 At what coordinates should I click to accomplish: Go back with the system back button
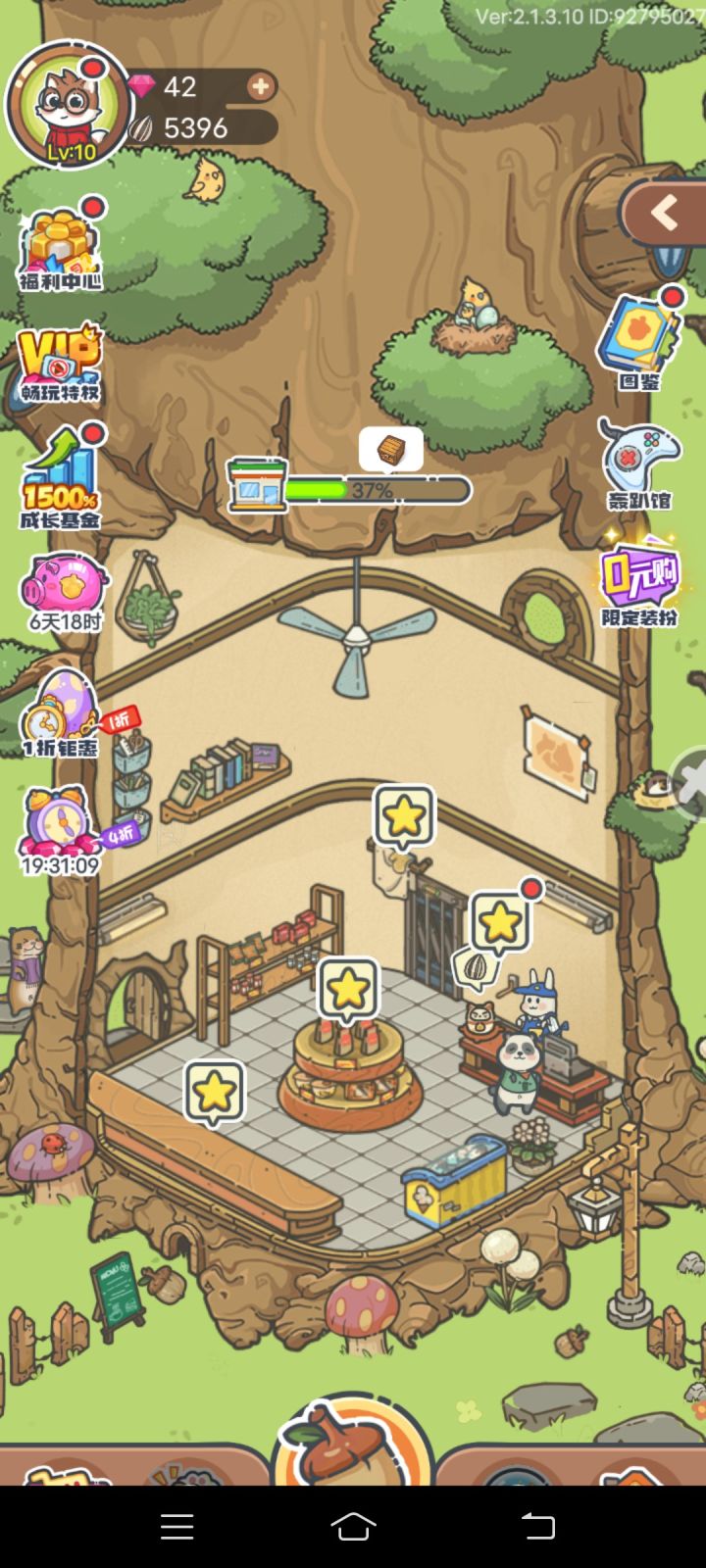click(537, 1526)
